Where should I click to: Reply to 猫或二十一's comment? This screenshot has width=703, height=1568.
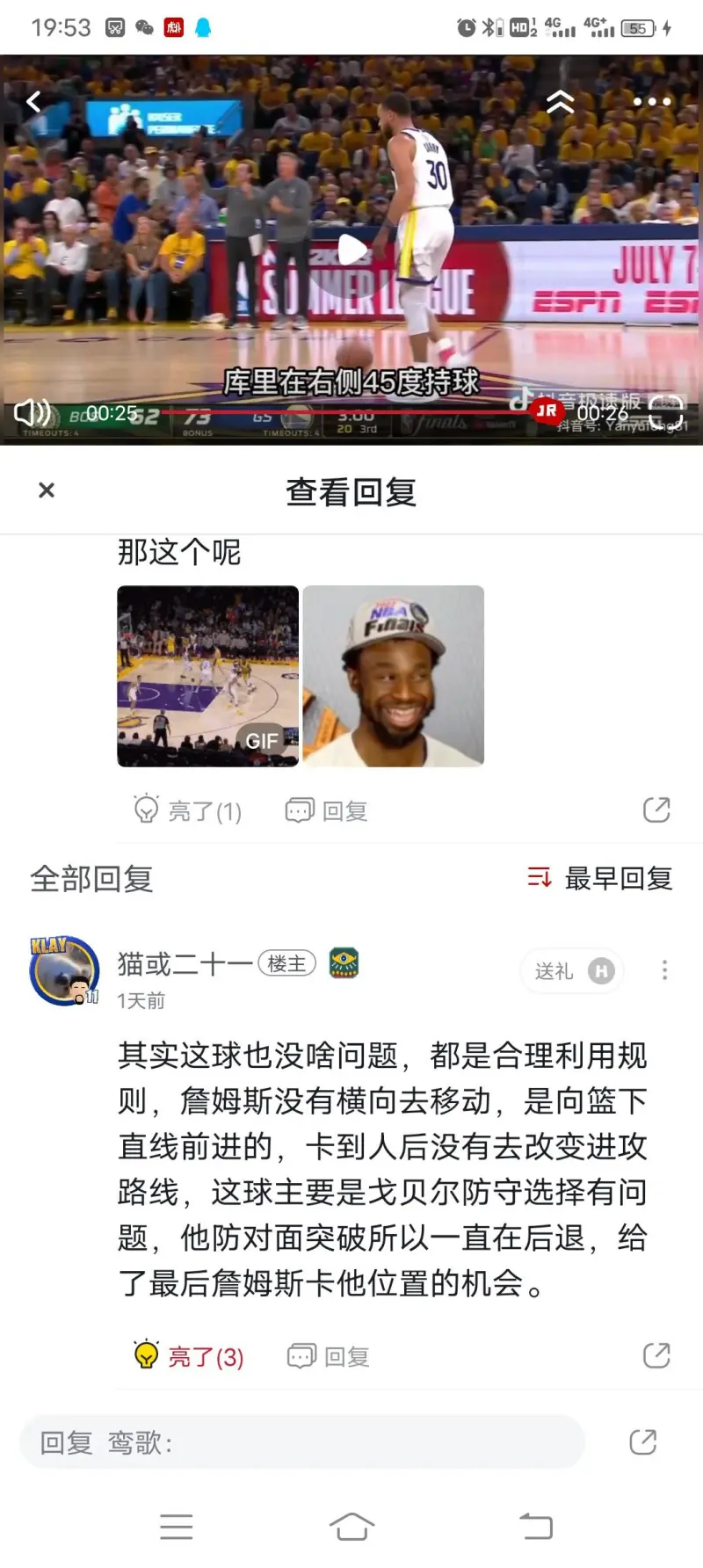click(329, 1356)
